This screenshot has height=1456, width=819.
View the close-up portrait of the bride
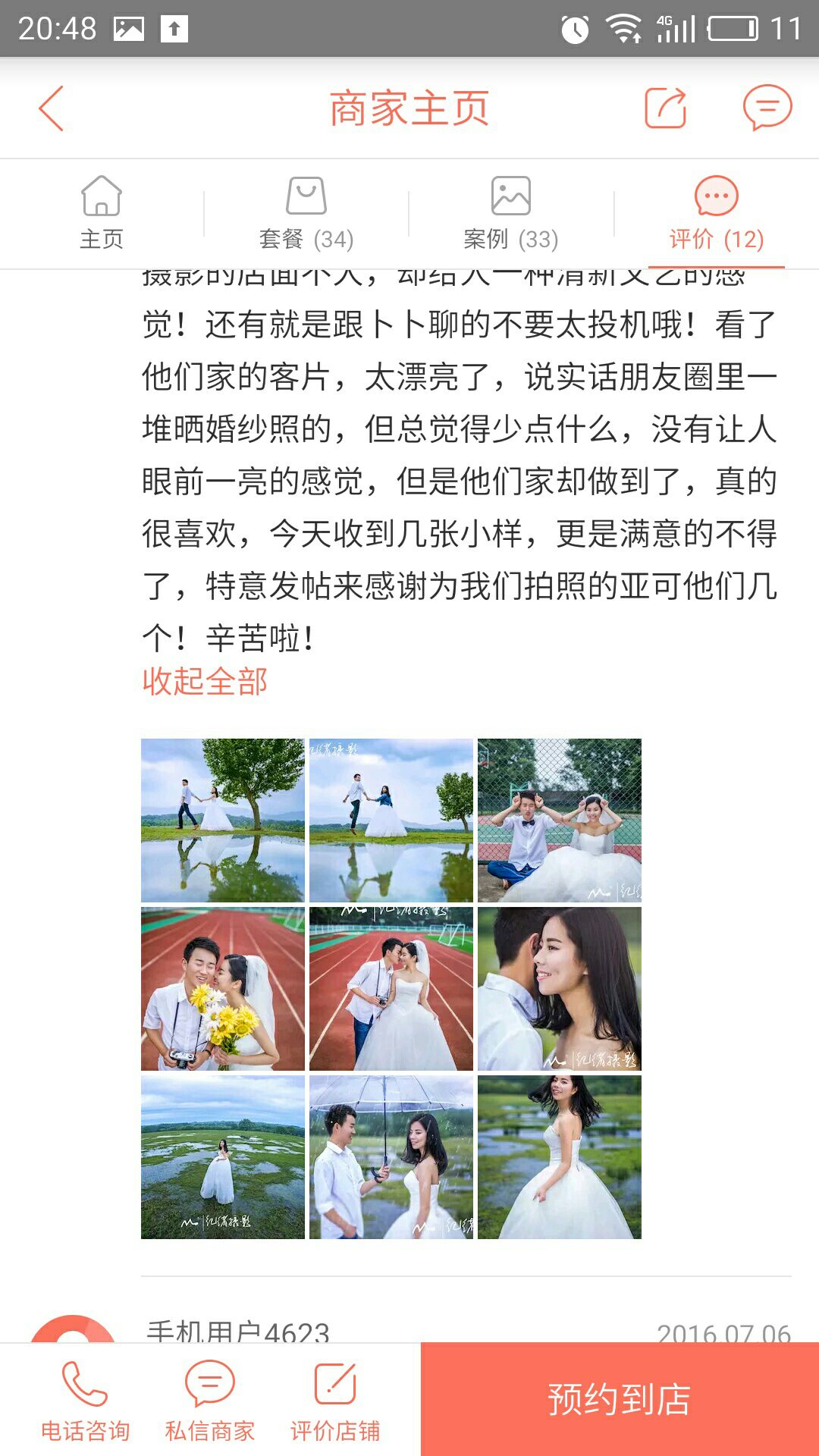pos(560,989)
